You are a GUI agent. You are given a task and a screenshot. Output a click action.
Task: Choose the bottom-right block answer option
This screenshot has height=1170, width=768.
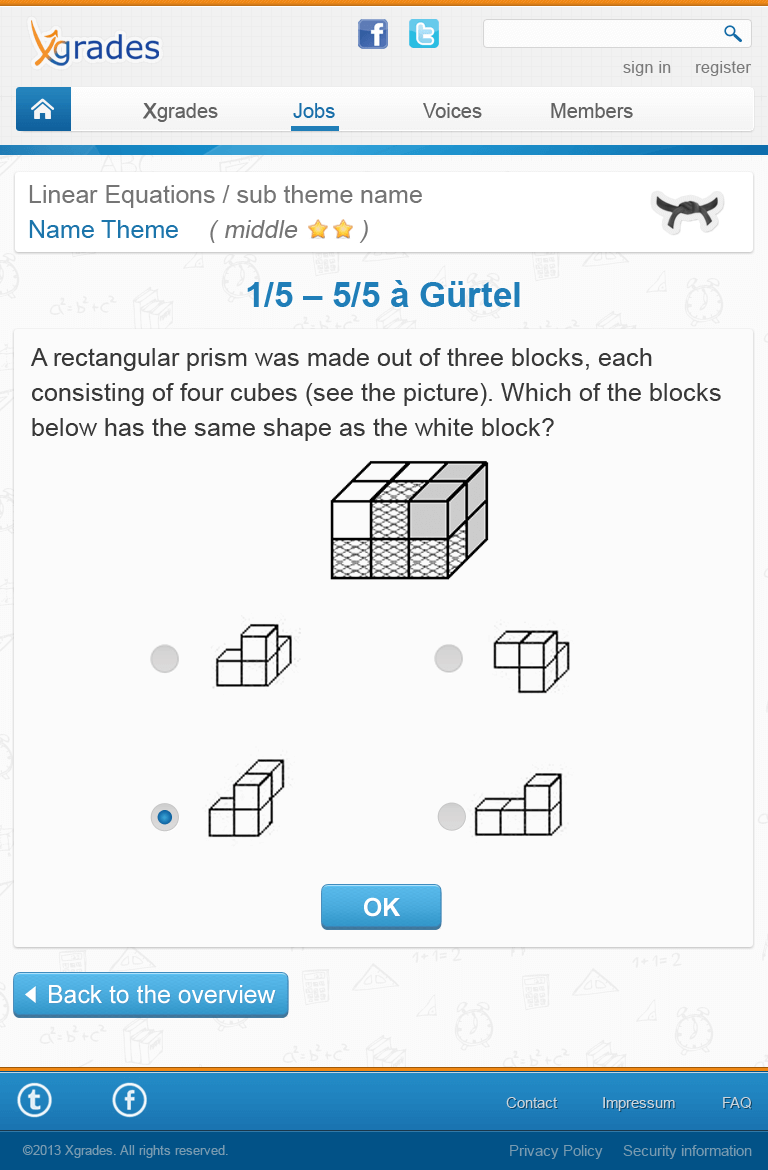pyautogui.click(x=452, y=817)
